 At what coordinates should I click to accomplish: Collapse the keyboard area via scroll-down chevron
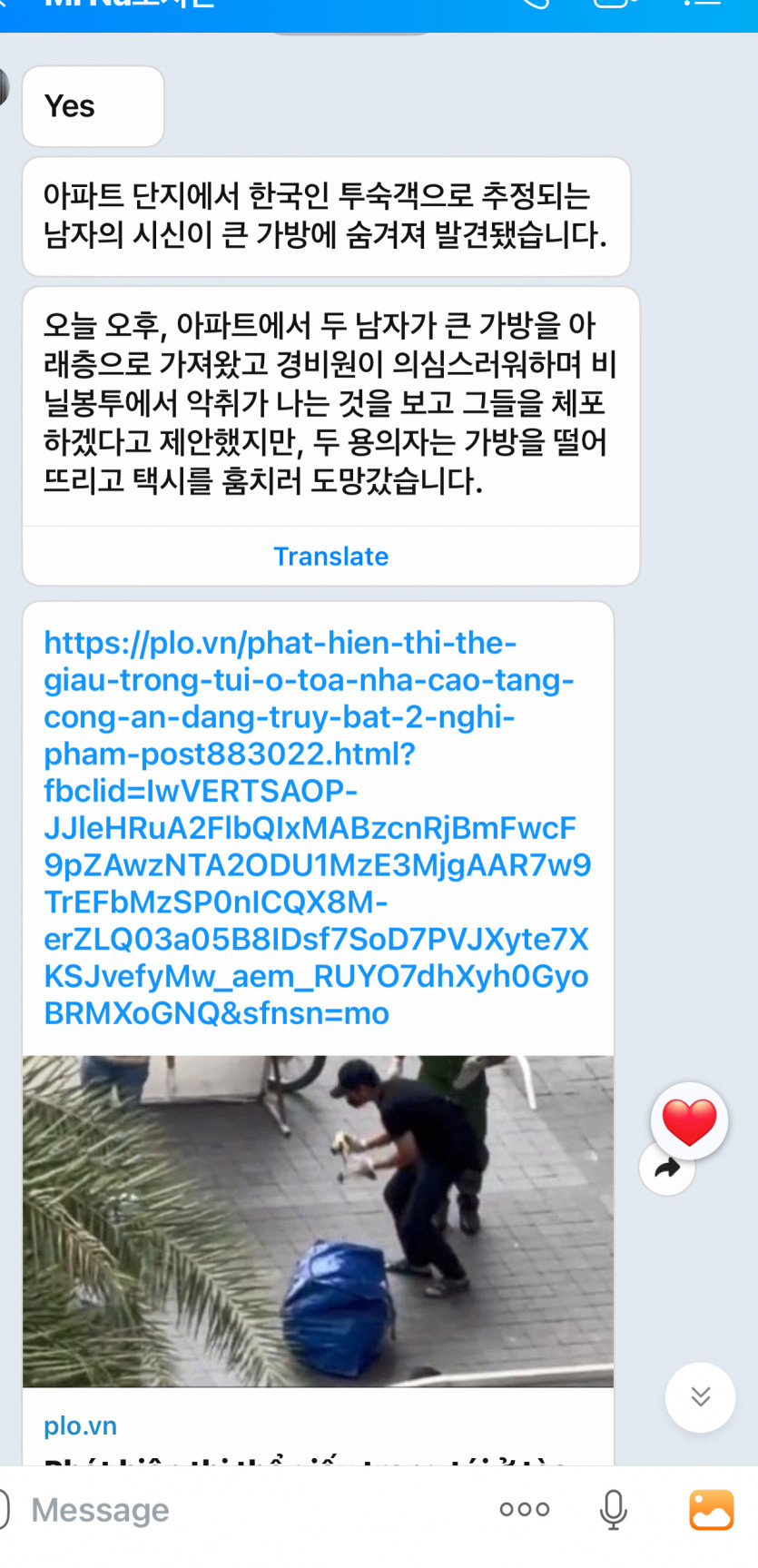pos(699,1398)
